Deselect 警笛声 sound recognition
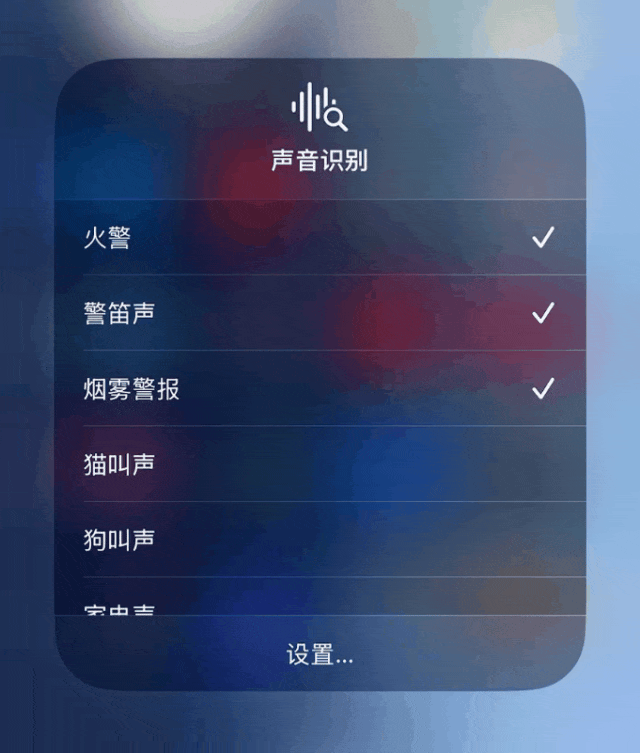The height and width of the screenshot is (753, 640). tap(319, 313)
